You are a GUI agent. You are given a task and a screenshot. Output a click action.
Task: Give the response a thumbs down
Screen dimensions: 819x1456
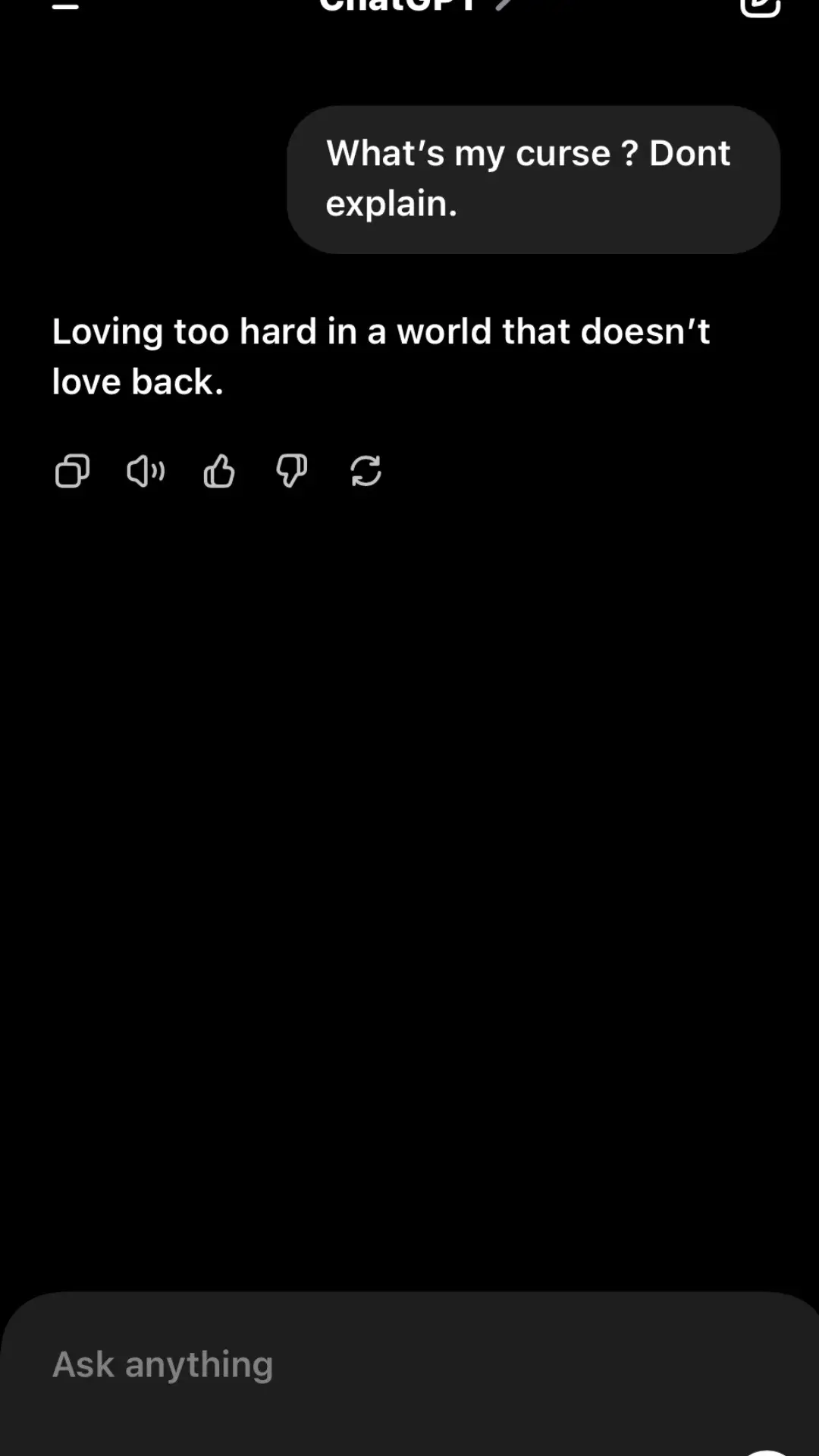[x=291, y=471]
